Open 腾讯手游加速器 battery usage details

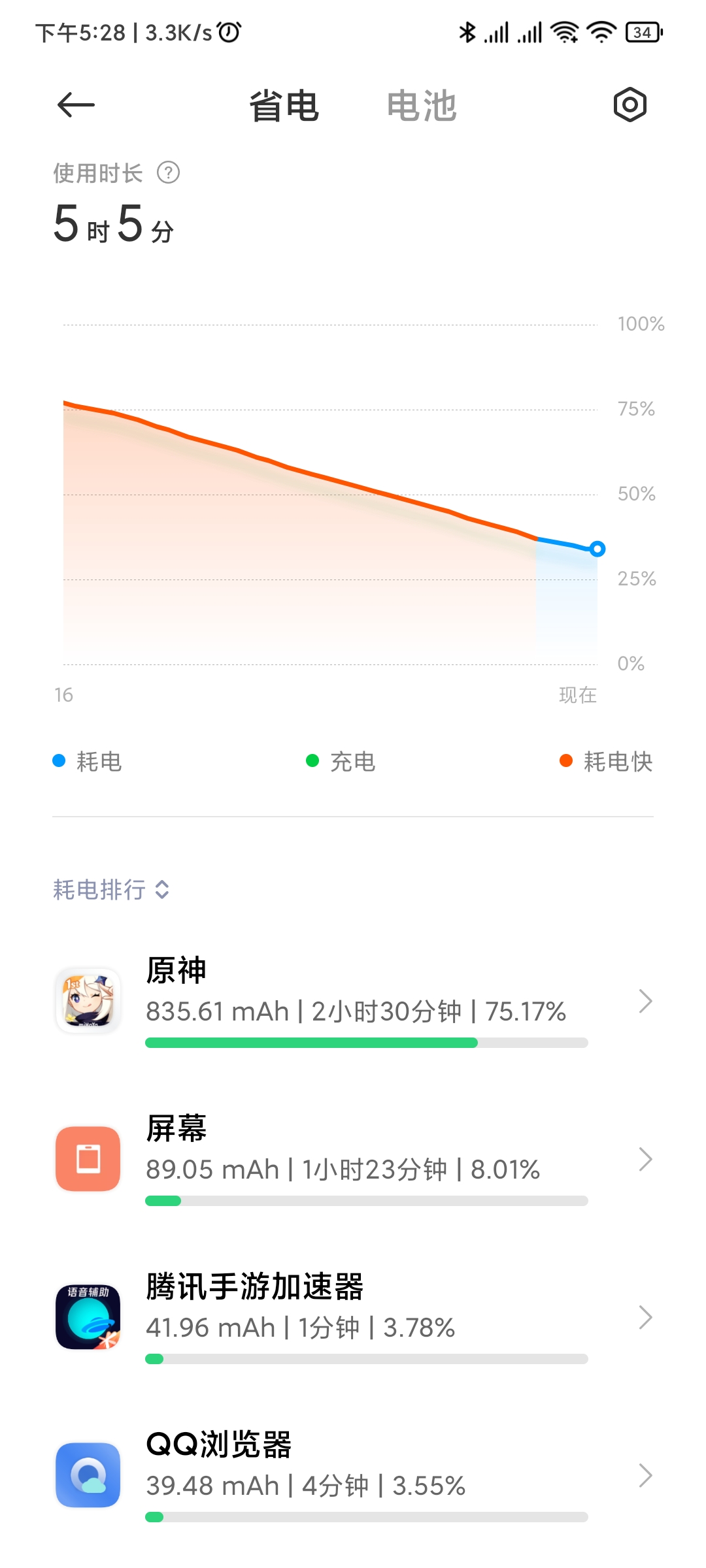[353, 1317]
